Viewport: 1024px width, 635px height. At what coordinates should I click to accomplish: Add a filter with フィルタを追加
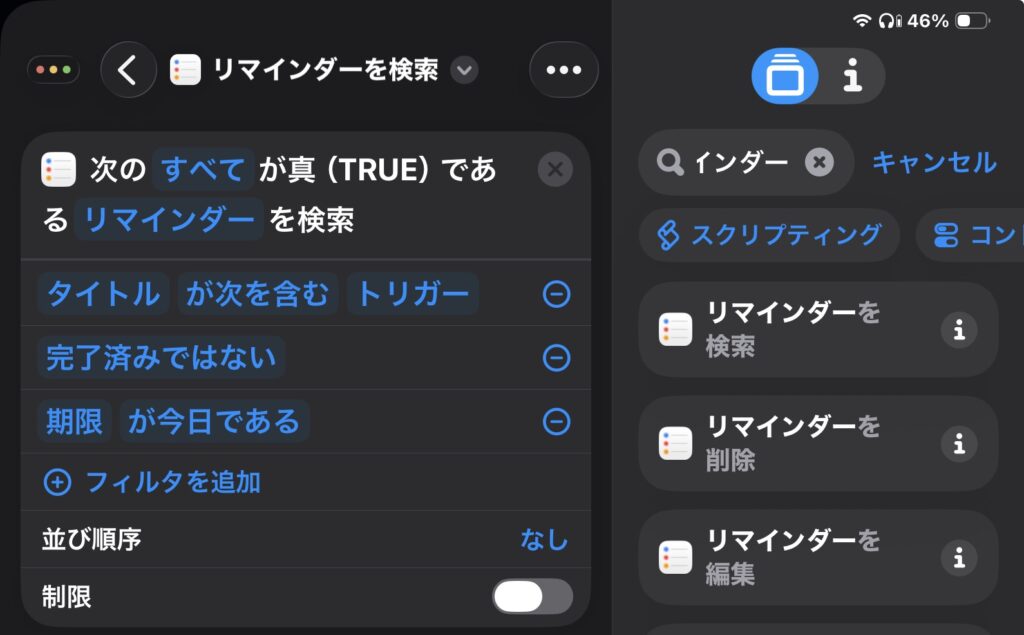click(x=152, y=482)
